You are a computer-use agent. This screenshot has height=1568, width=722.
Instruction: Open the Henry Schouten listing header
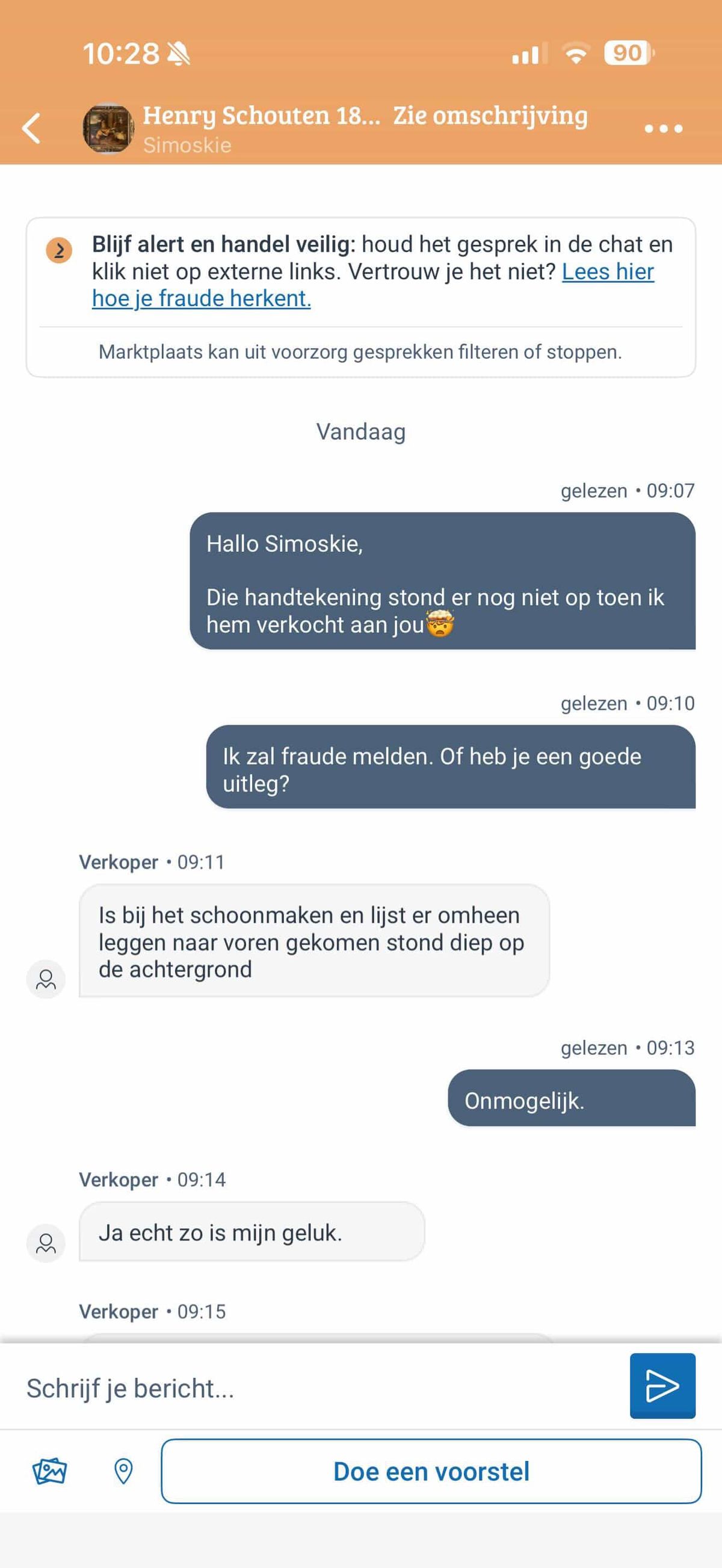tap(364, 115)
